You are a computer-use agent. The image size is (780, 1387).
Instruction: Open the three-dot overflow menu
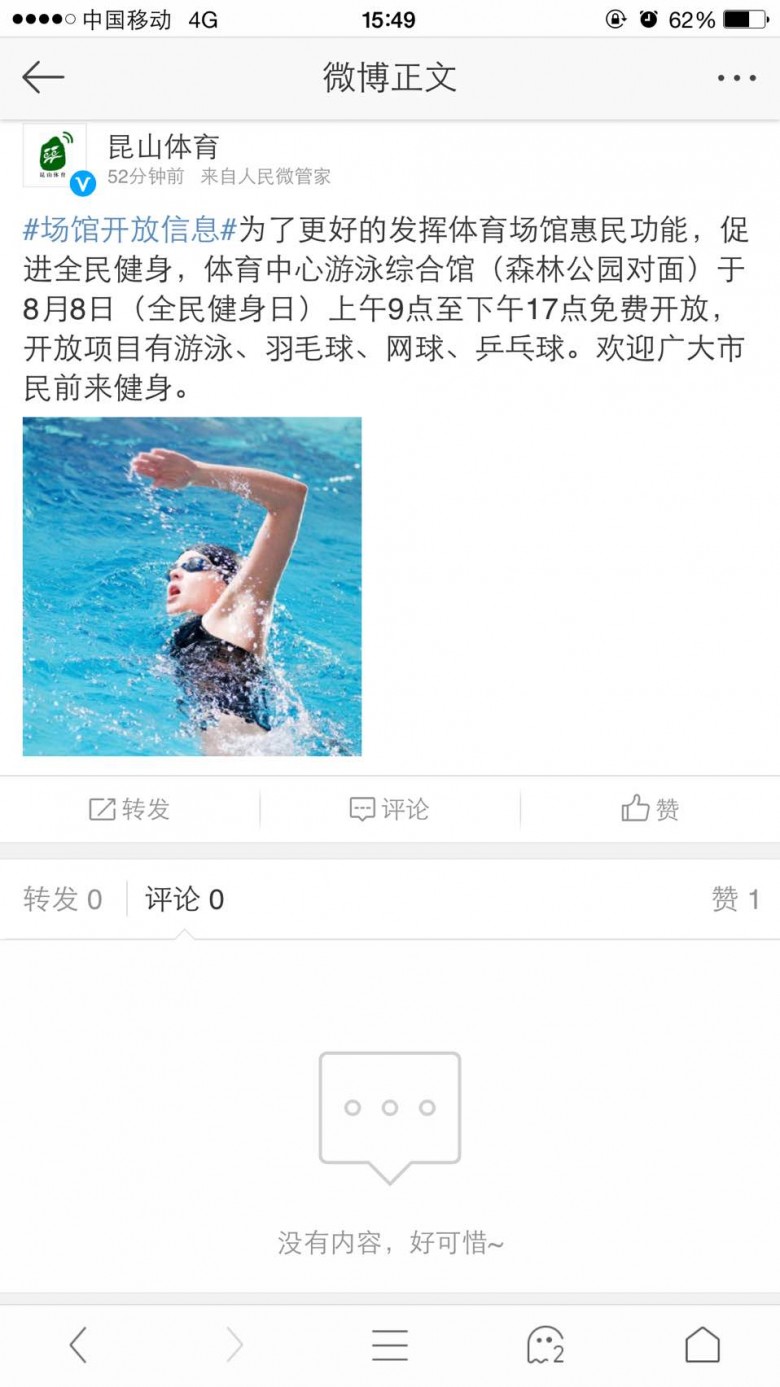(736, 78)
